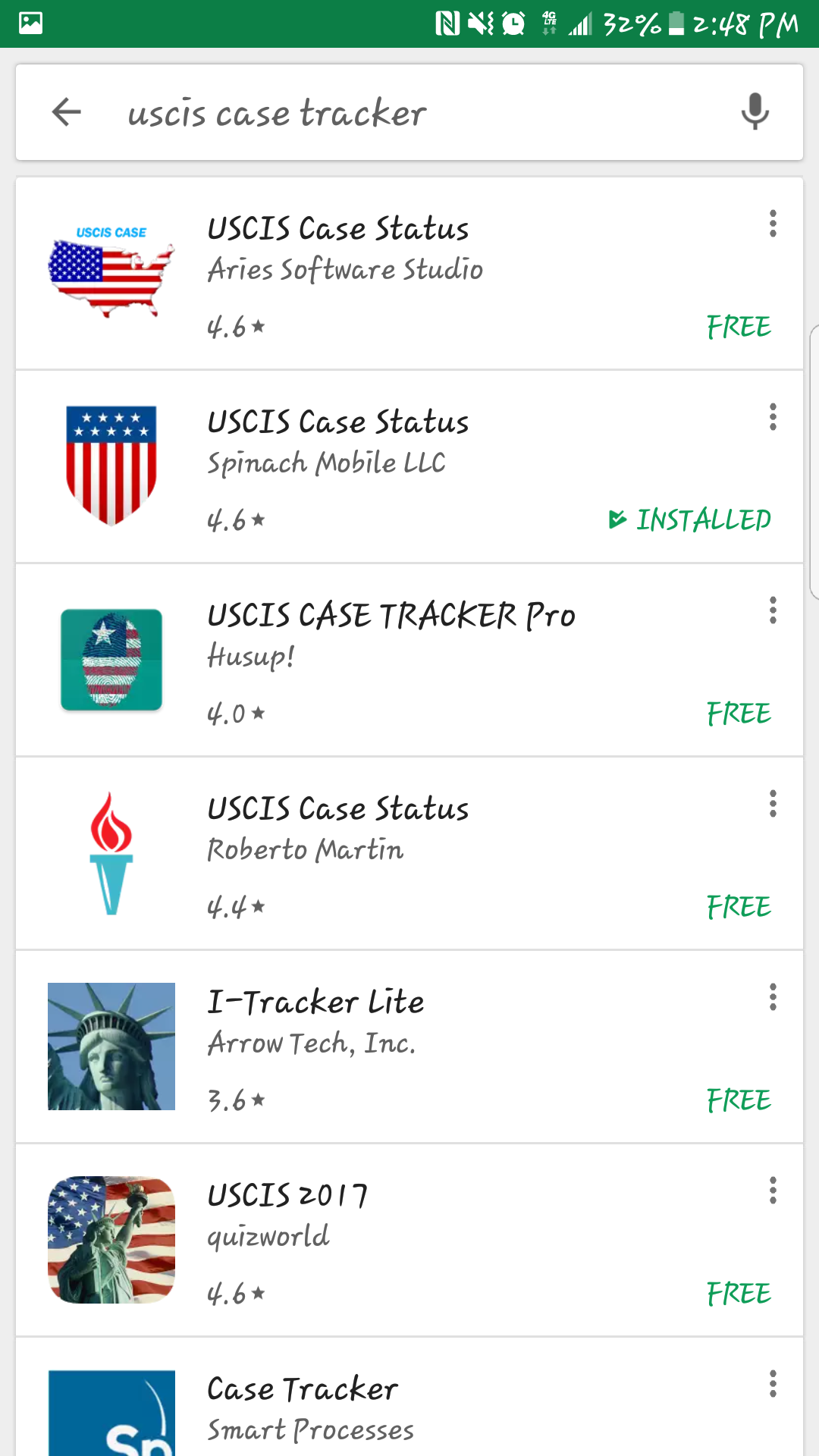Open overflow menu for I-Tracker Lite
Screen dimensions: 819x1456
coord(773,997)
